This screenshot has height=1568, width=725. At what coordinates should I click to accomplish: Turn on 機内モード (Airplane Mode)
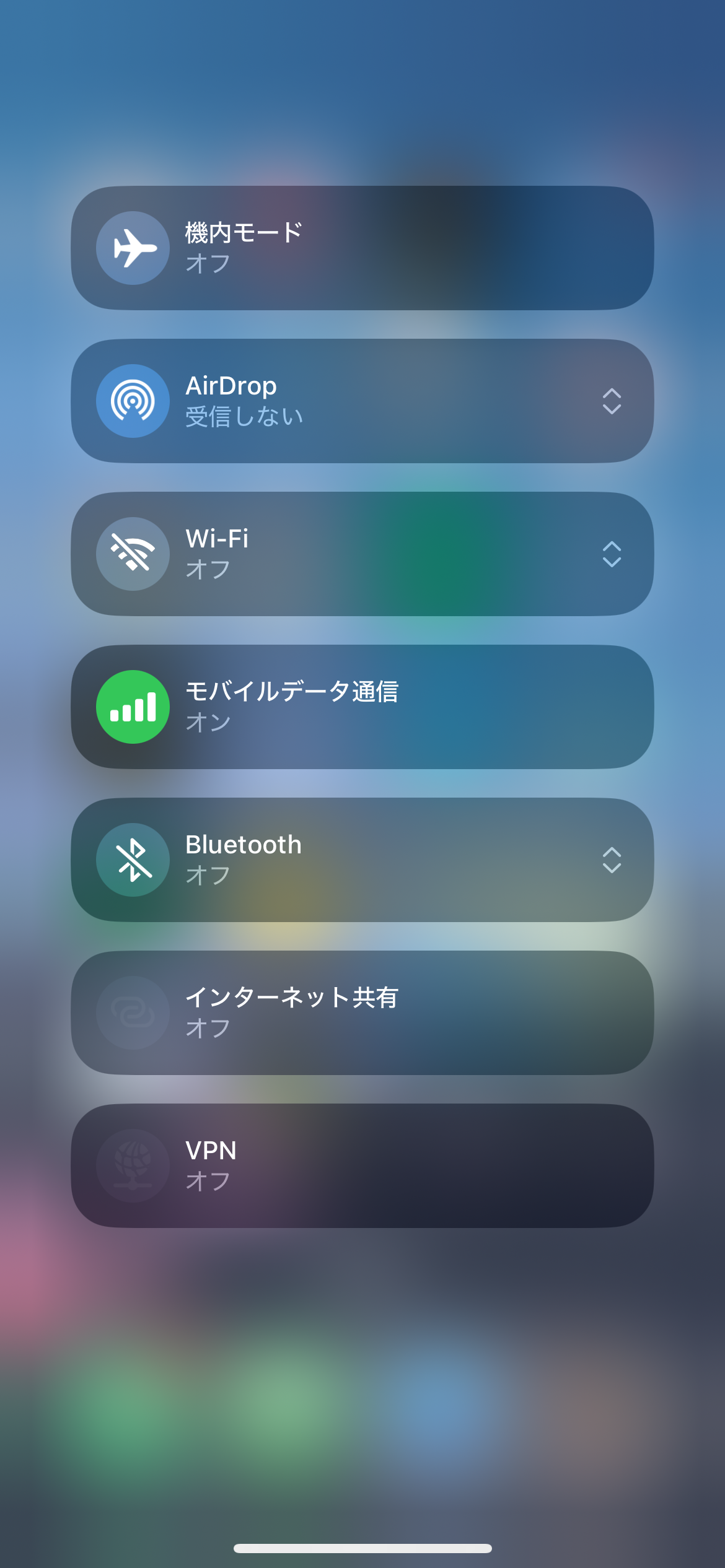point(133,248)
